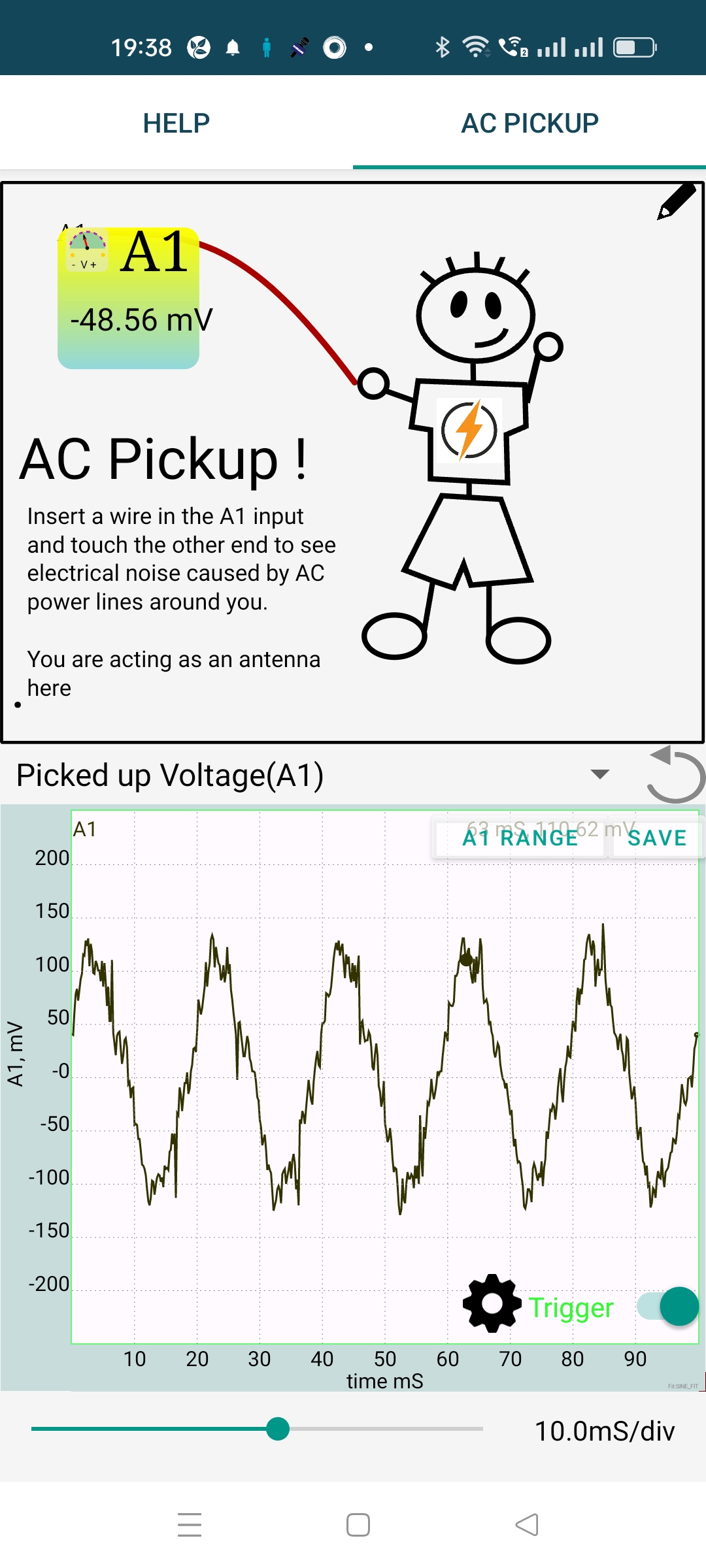Tap the A1 voltmeter gauge icon
706x1568 pixels.
pos(86,249)
